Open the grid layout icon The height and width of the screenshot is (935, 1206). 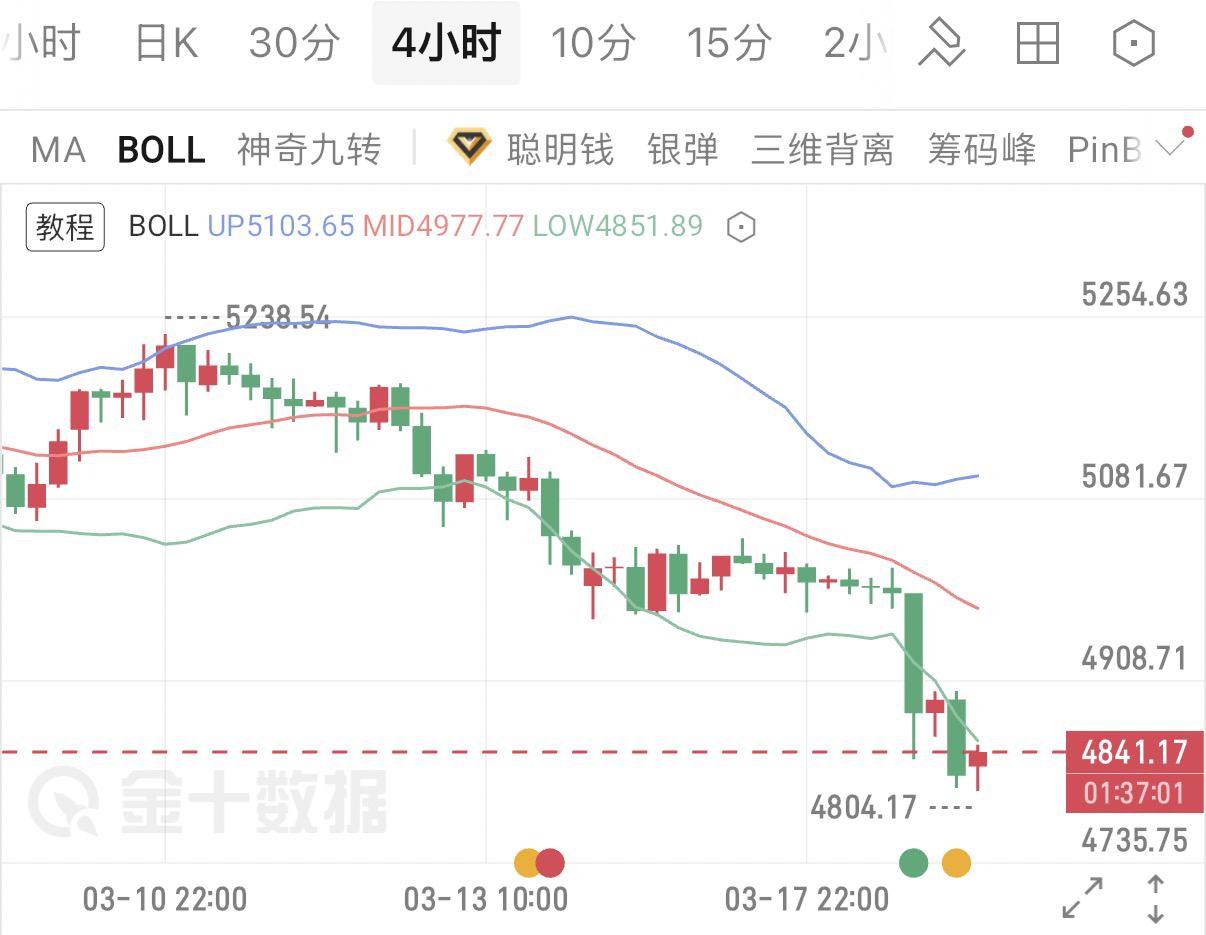1037,43
